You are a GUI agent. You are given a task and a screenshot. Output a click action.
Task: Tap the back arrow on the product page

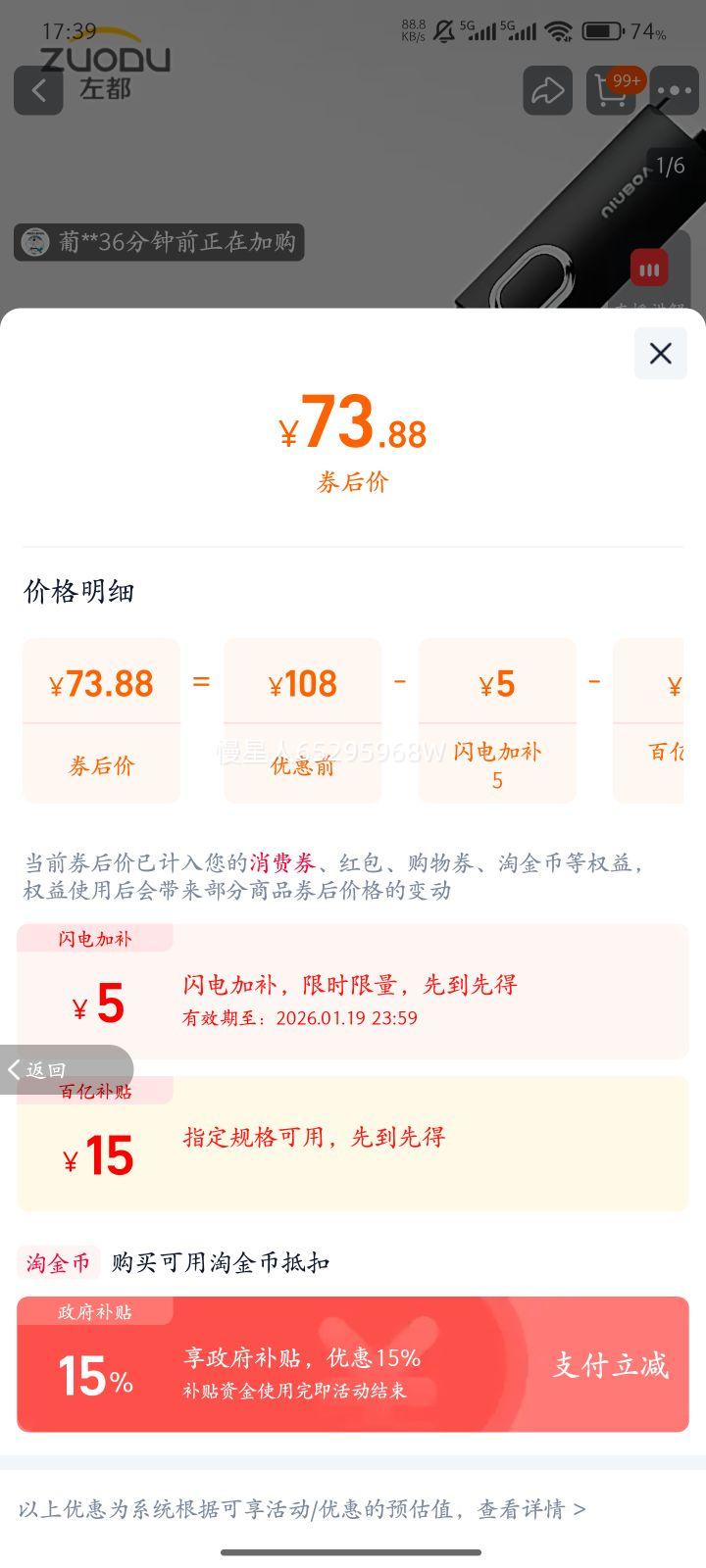(38, 90)
